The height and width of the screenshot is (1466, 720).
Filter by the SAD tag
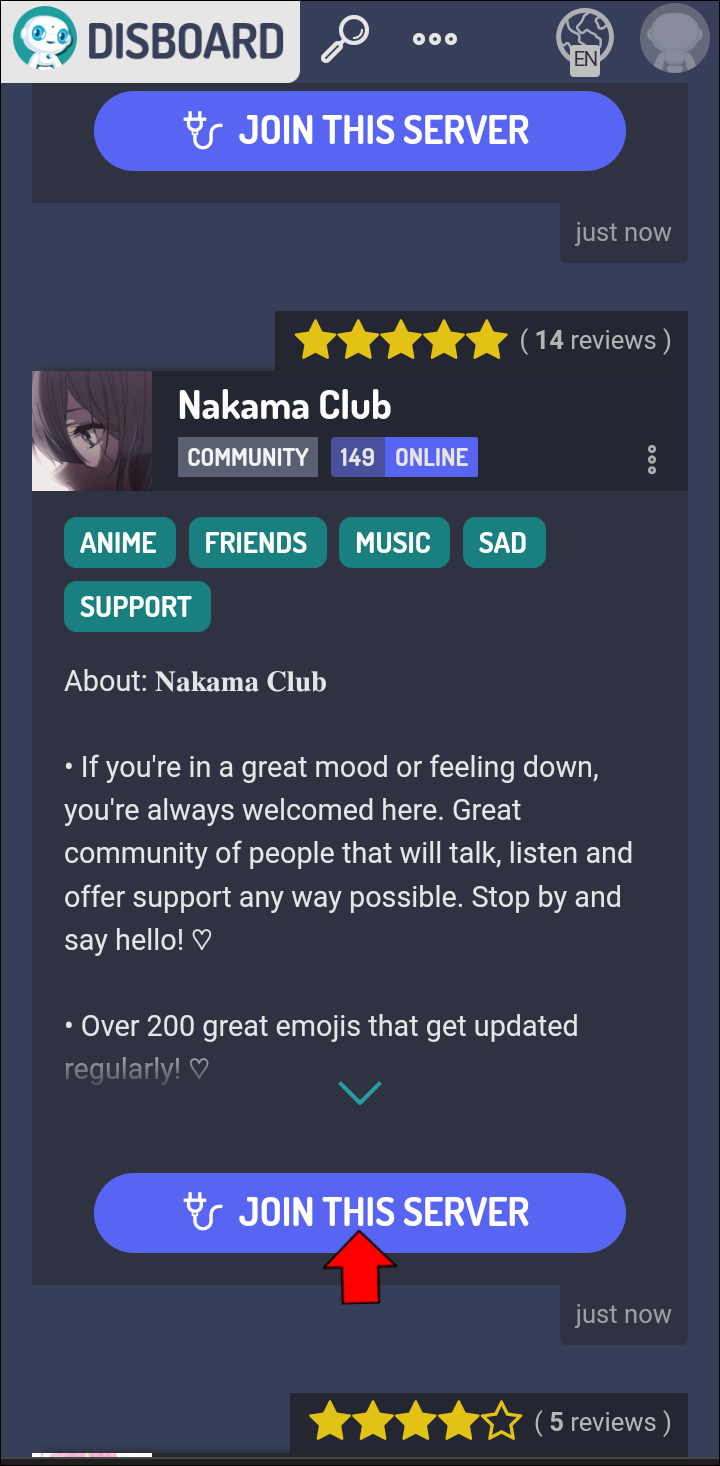[x=503, y=543]
